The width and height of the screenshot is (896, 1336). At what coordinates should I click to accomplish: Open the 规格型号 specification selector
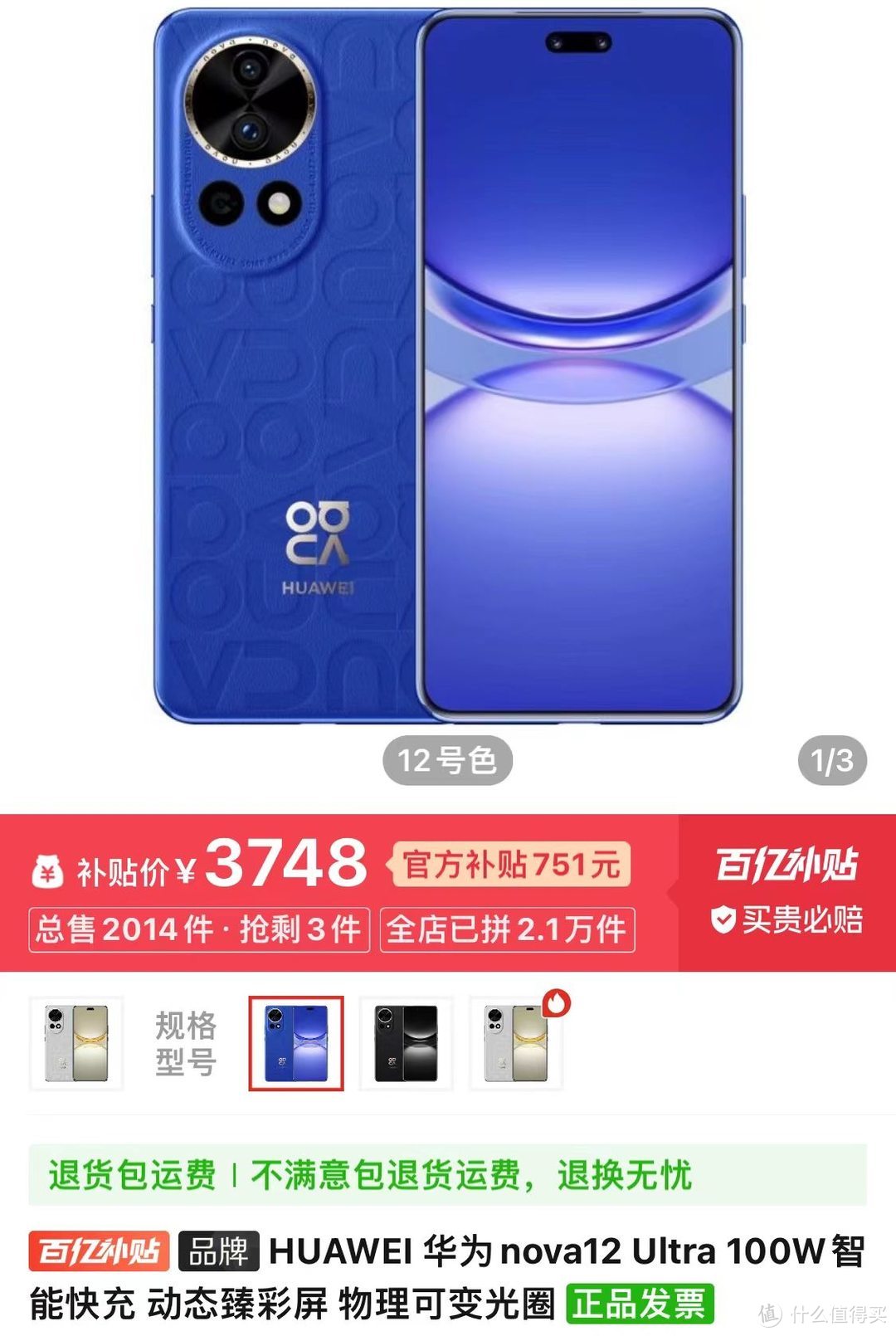(x=186, y=1043)
